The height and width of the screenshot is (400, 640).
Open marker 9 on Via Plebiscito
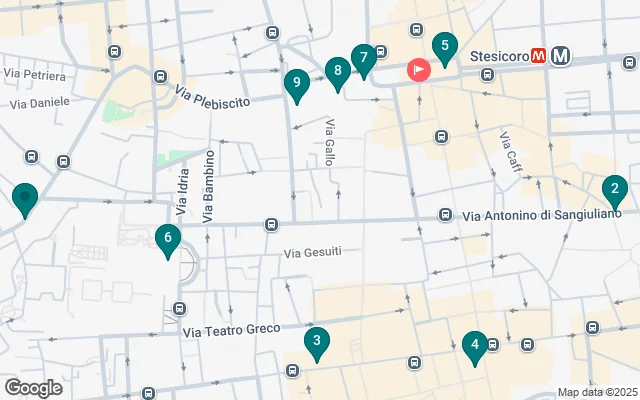pyautogui.click(x=295, y=84)
